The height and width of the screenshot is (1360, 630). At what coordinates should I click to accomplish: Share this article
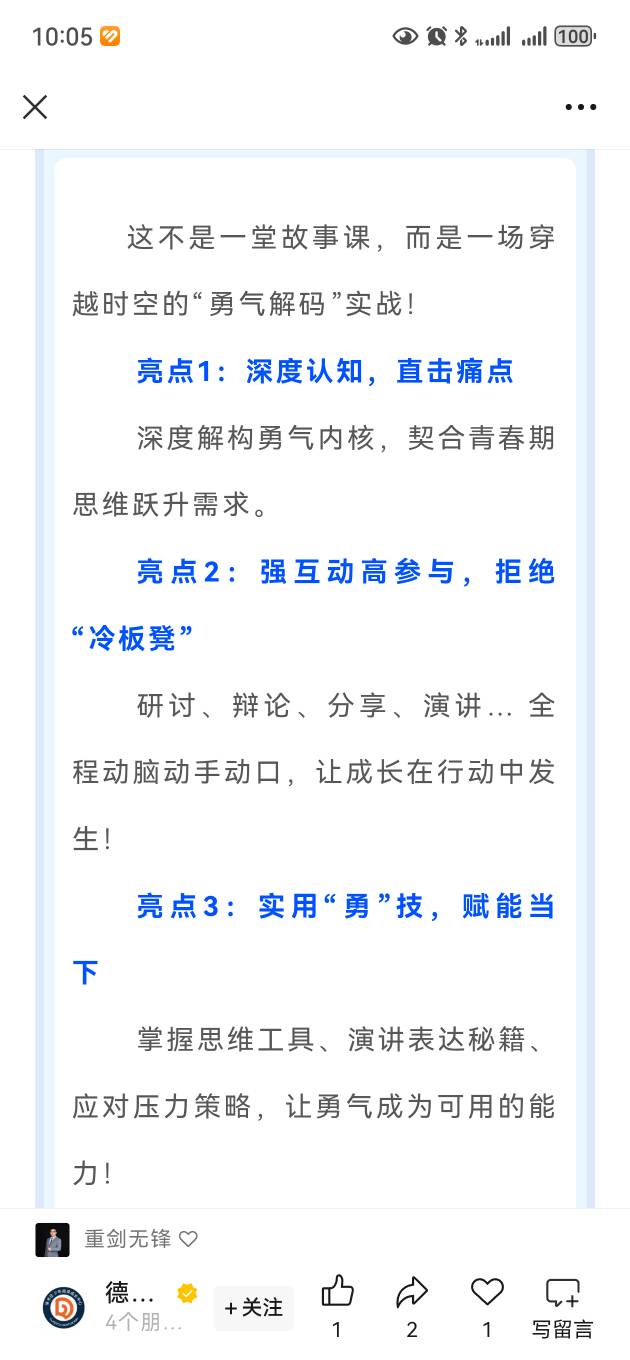(x=411, y=1294)
